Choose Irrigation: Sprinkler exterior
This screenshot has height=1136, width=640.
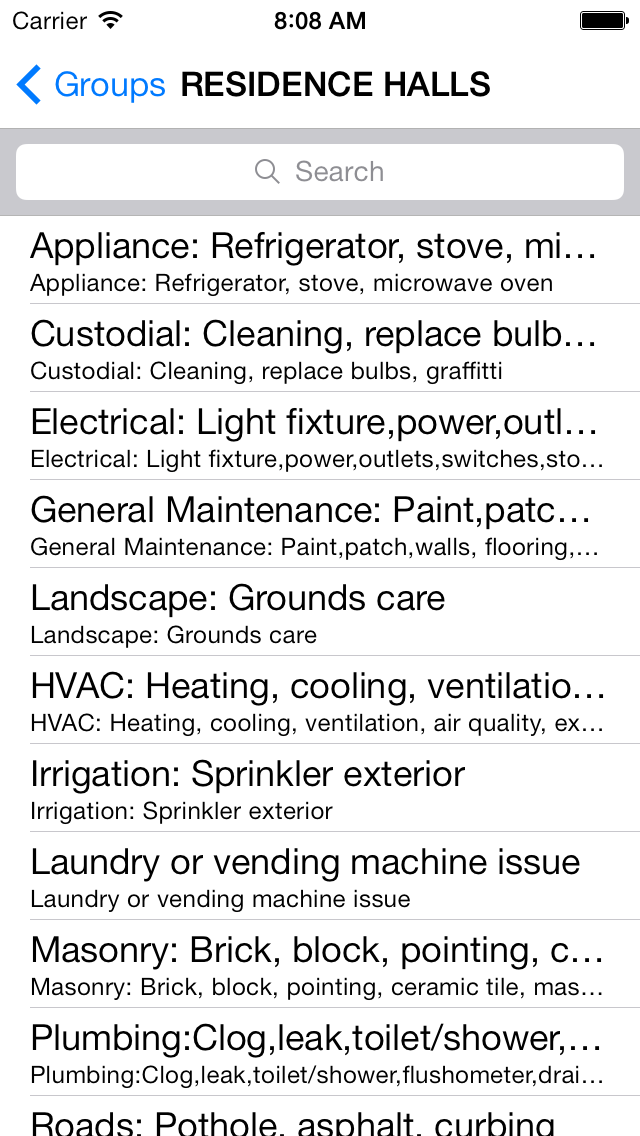tap(320, 789)
